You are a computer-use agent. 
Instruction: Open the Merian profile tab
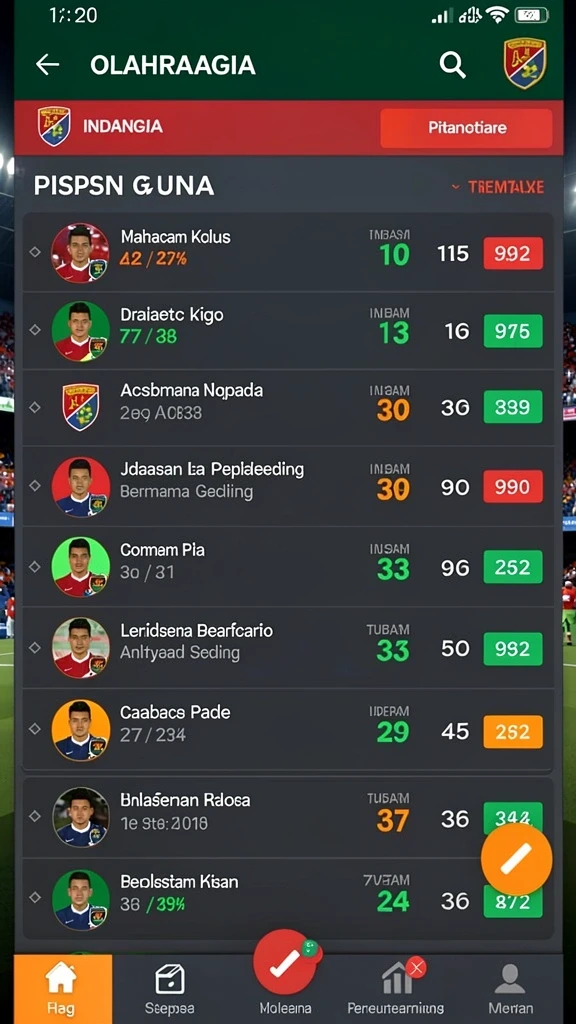click(511, 989)
